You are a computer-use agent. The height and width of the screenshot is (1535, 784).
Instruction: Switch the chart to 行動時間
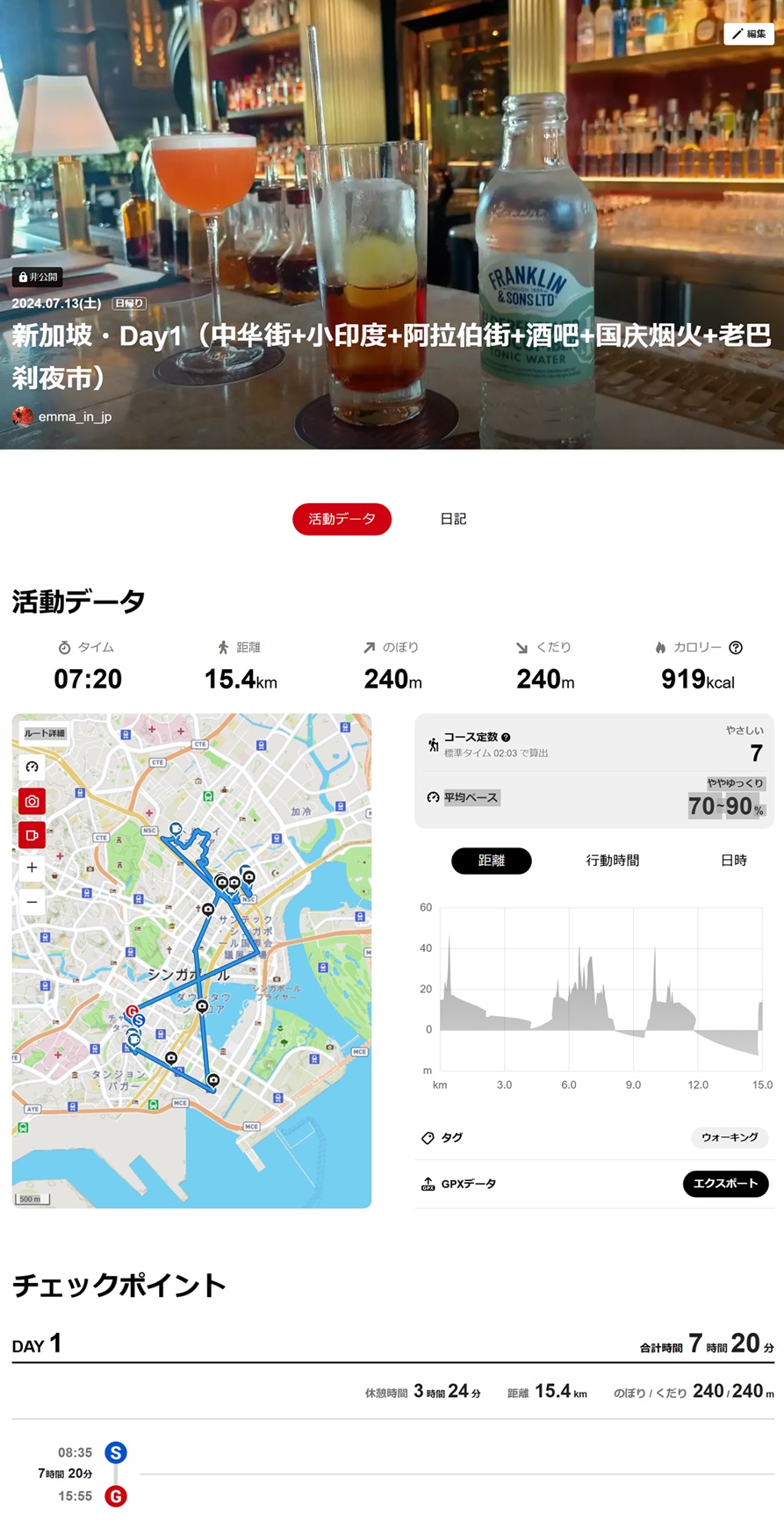(x=613, y=861)
